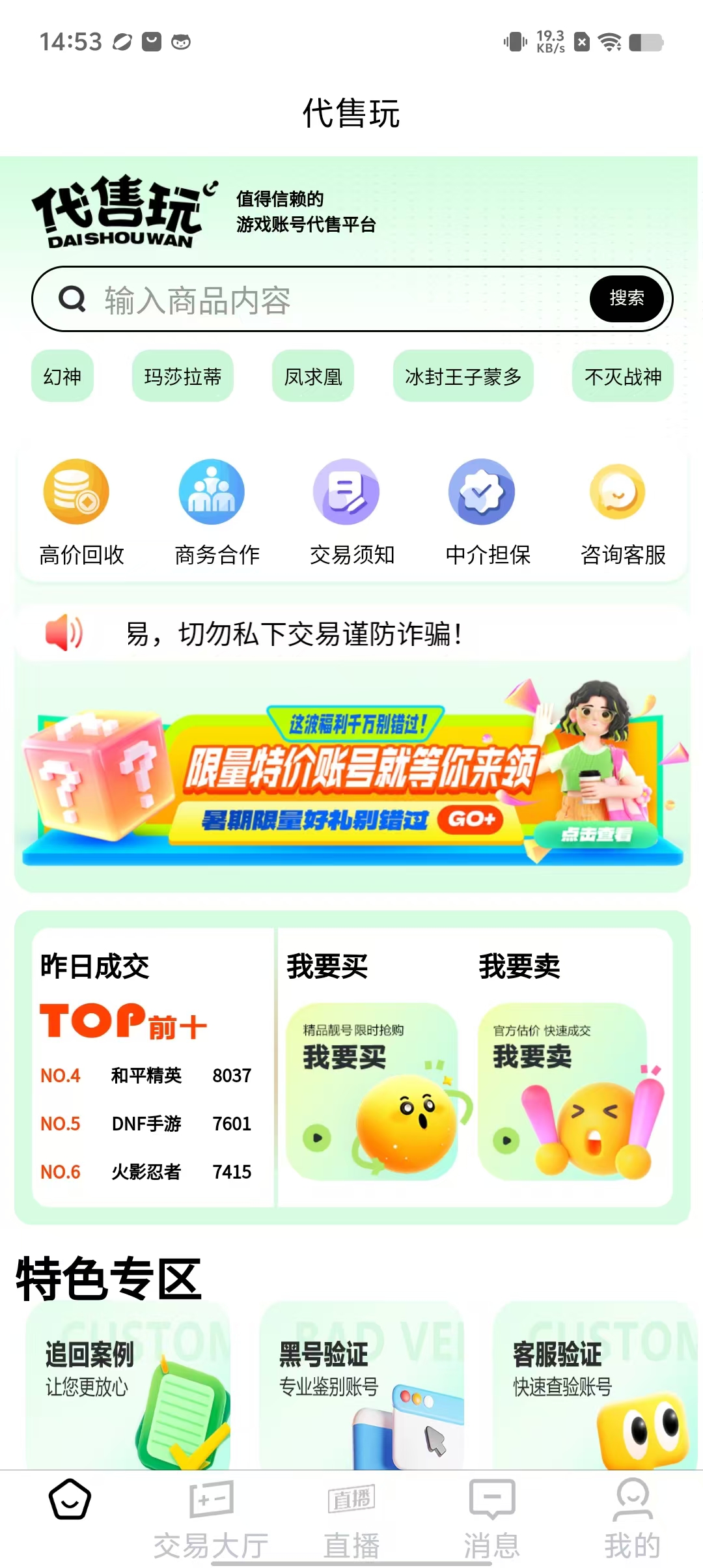Choose the 凤求凰 chip
Image resolution: width=703 pixels, height=1568 pixels.
tap(313, 376)
